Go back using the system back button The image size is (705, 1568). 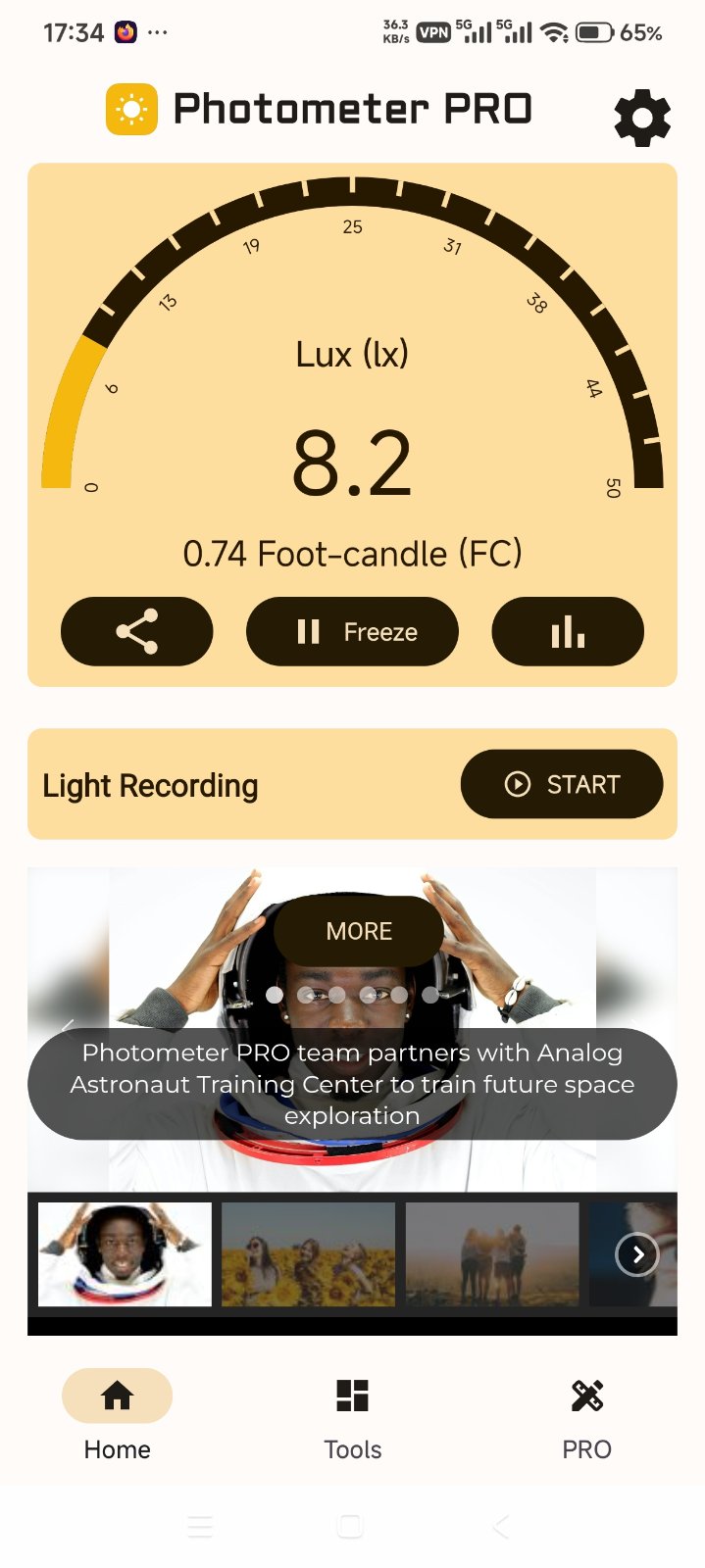[501, 1526]
